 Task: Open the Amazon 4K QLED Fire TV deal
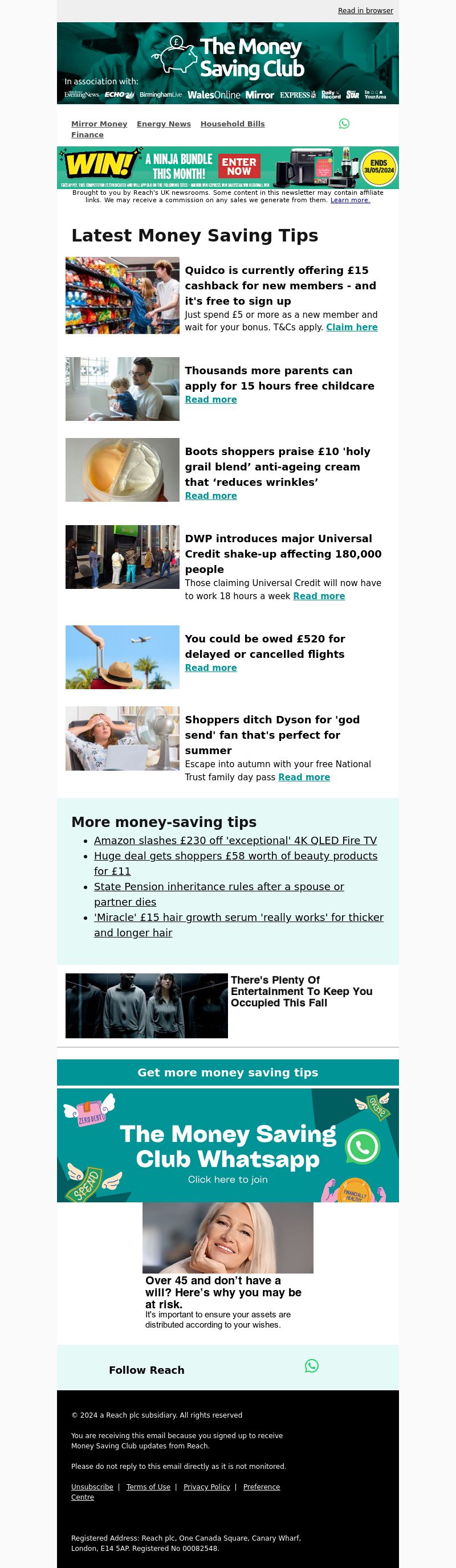coord(235,840)
